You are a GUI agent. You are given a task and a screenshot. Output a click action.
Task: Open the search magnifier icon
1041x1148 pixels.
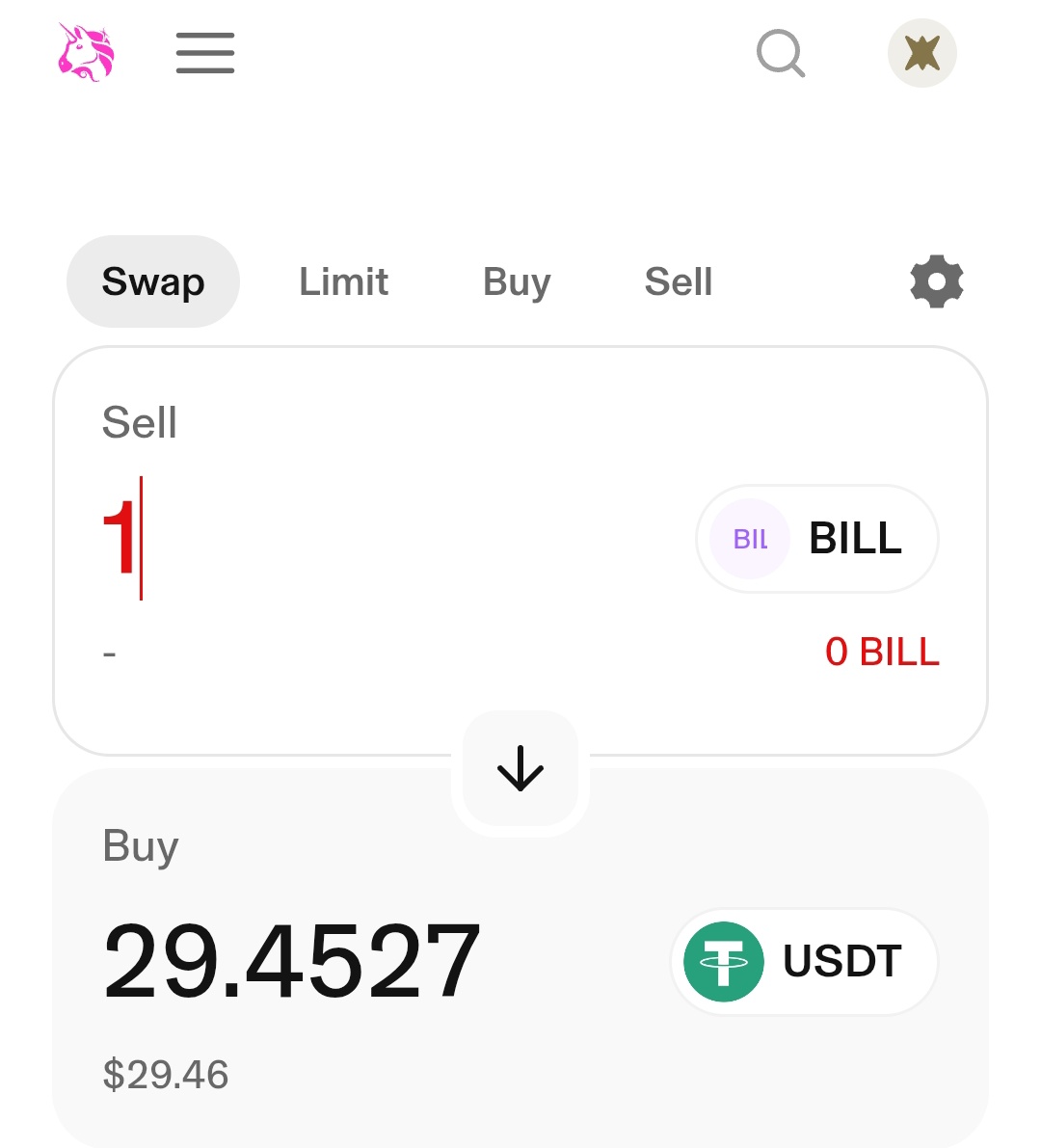[781, 53]
